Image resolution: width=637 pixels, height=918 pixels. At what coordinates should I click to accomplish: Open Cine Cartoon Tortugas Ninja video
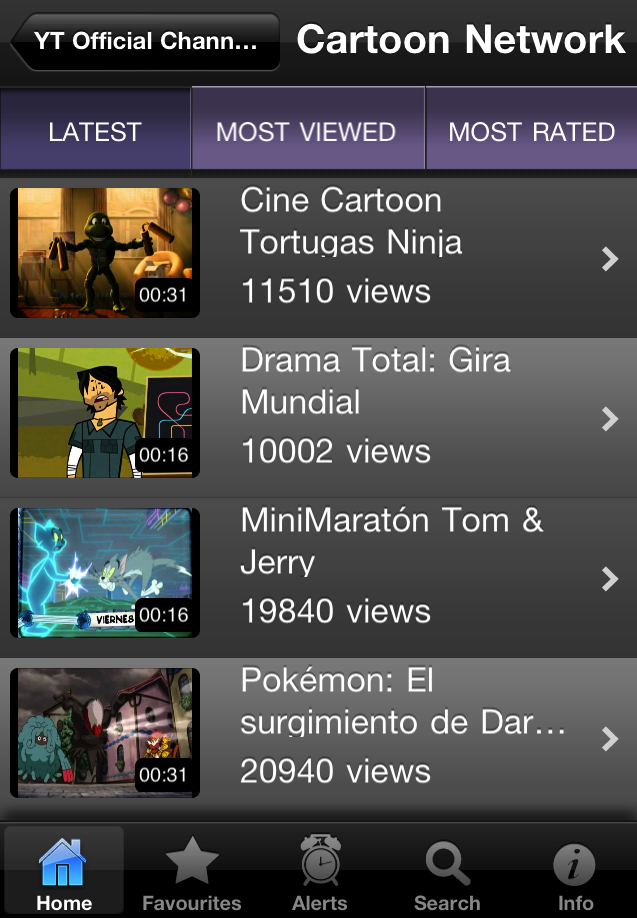click(318, 258)
